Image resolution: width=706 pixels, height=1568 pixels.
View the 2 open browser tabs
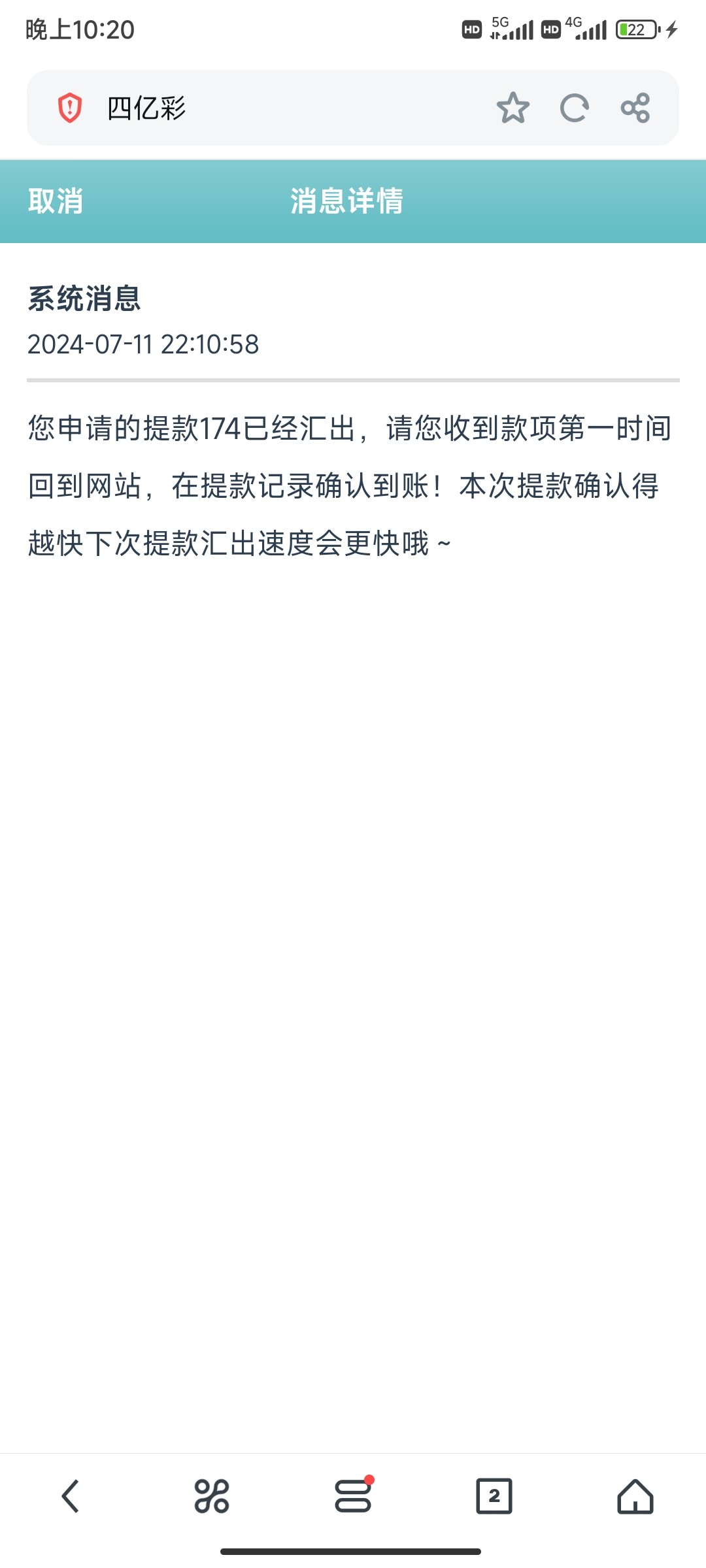pyautogui.click(x=494, y=1496)
